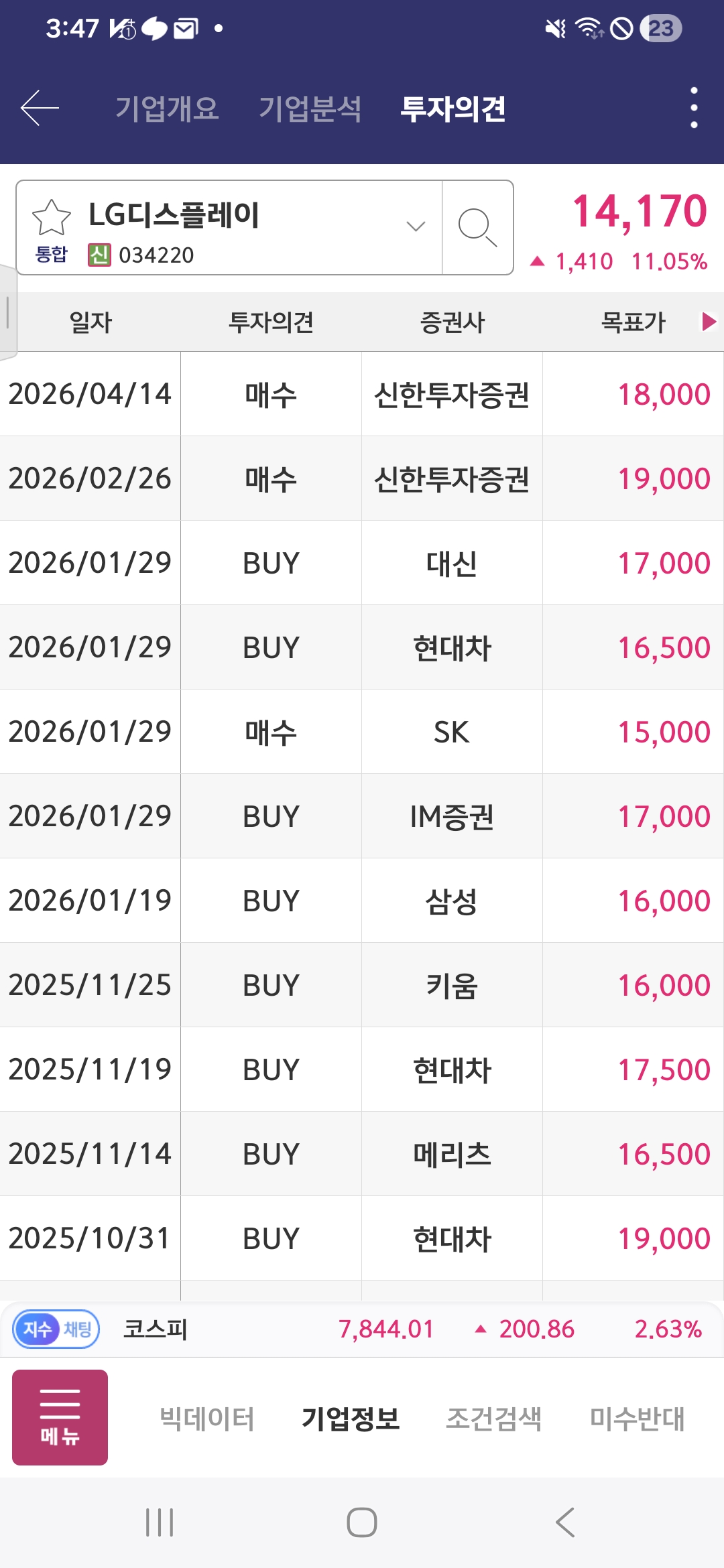This screenshot has height=1568, width=724.
Task: Open the 2025/11/25 키움 report row
Action: (362, 985)
